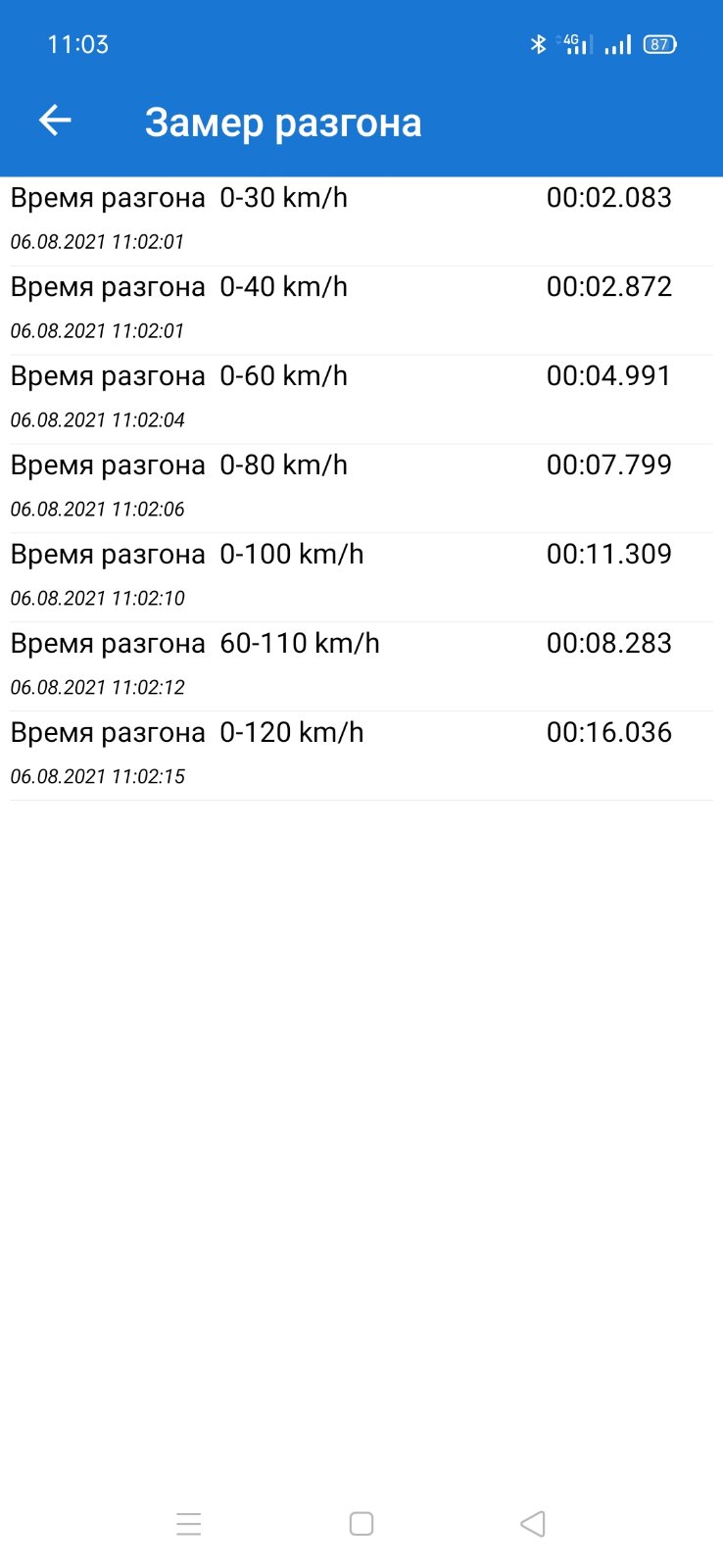The height and width of the screenshot is (1568, 723).
Task: Tap the system home button
Action: pyautogui.click(x=361, y=1524)
